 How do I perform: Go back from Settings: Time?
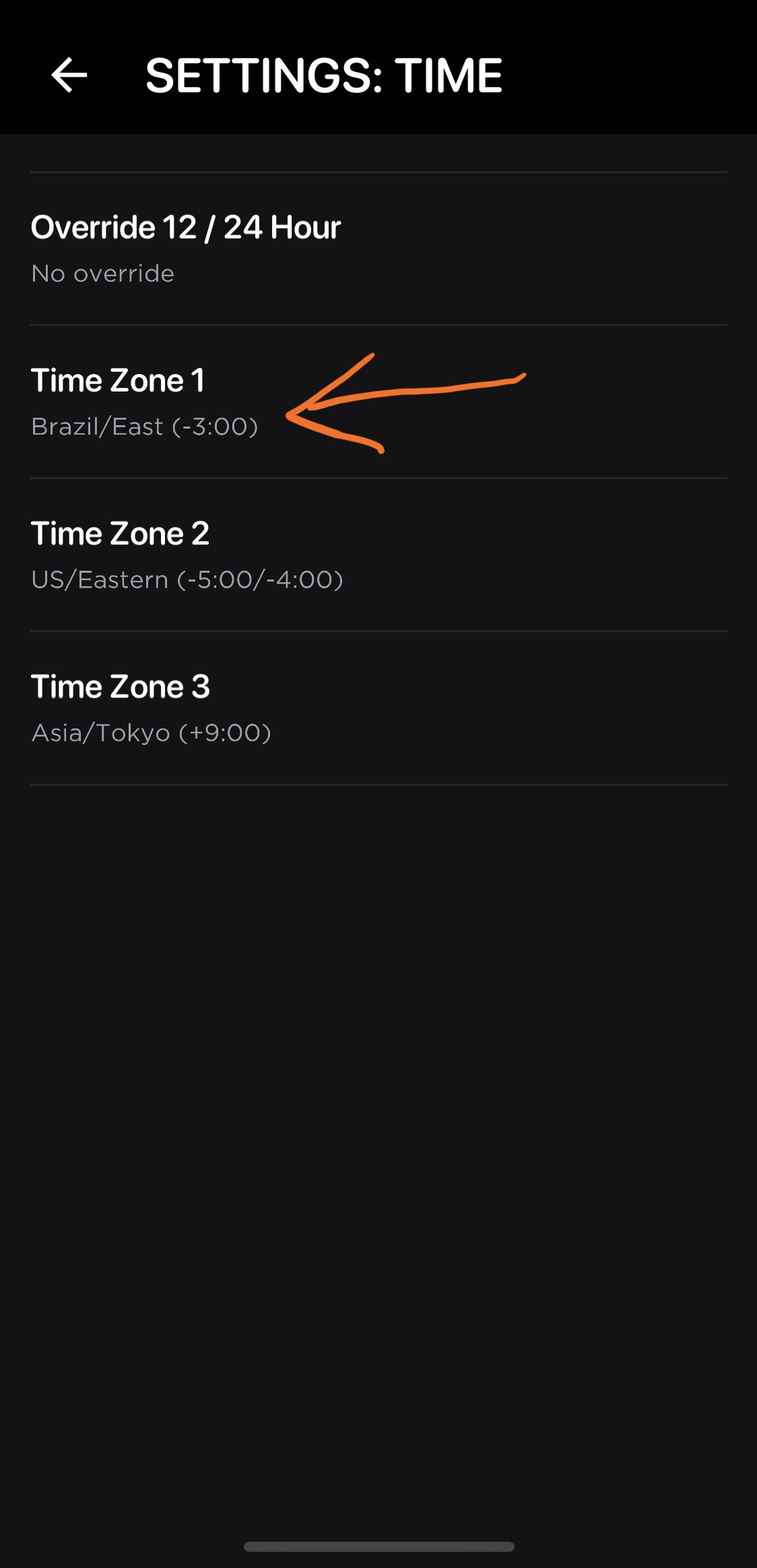(x=69, y=75)
